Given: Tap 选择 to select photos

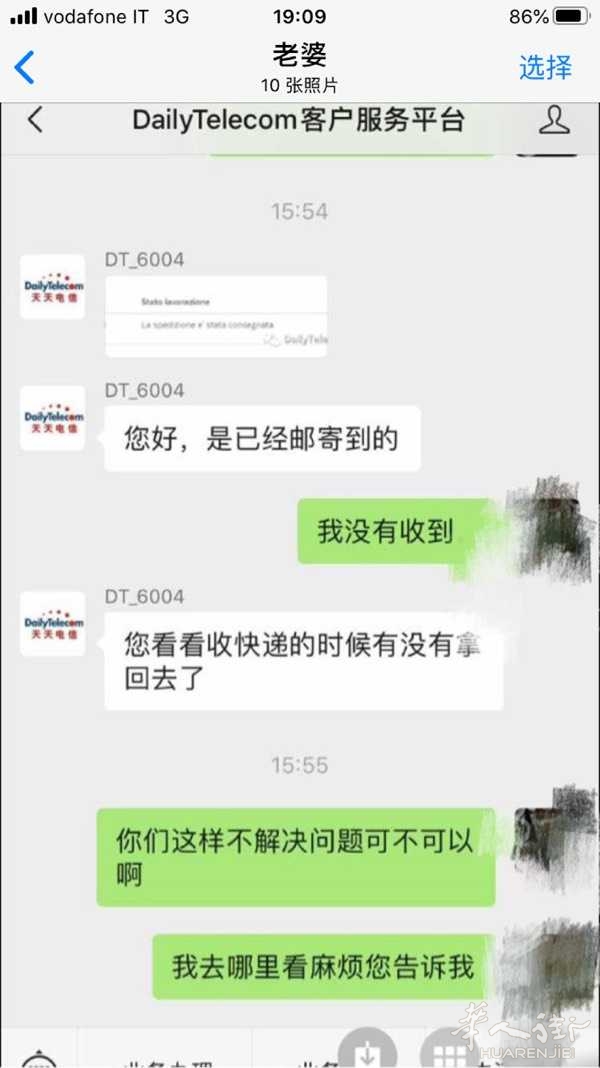Looking at the screenshot, I should pyautogui.click(x=545, y=67).
